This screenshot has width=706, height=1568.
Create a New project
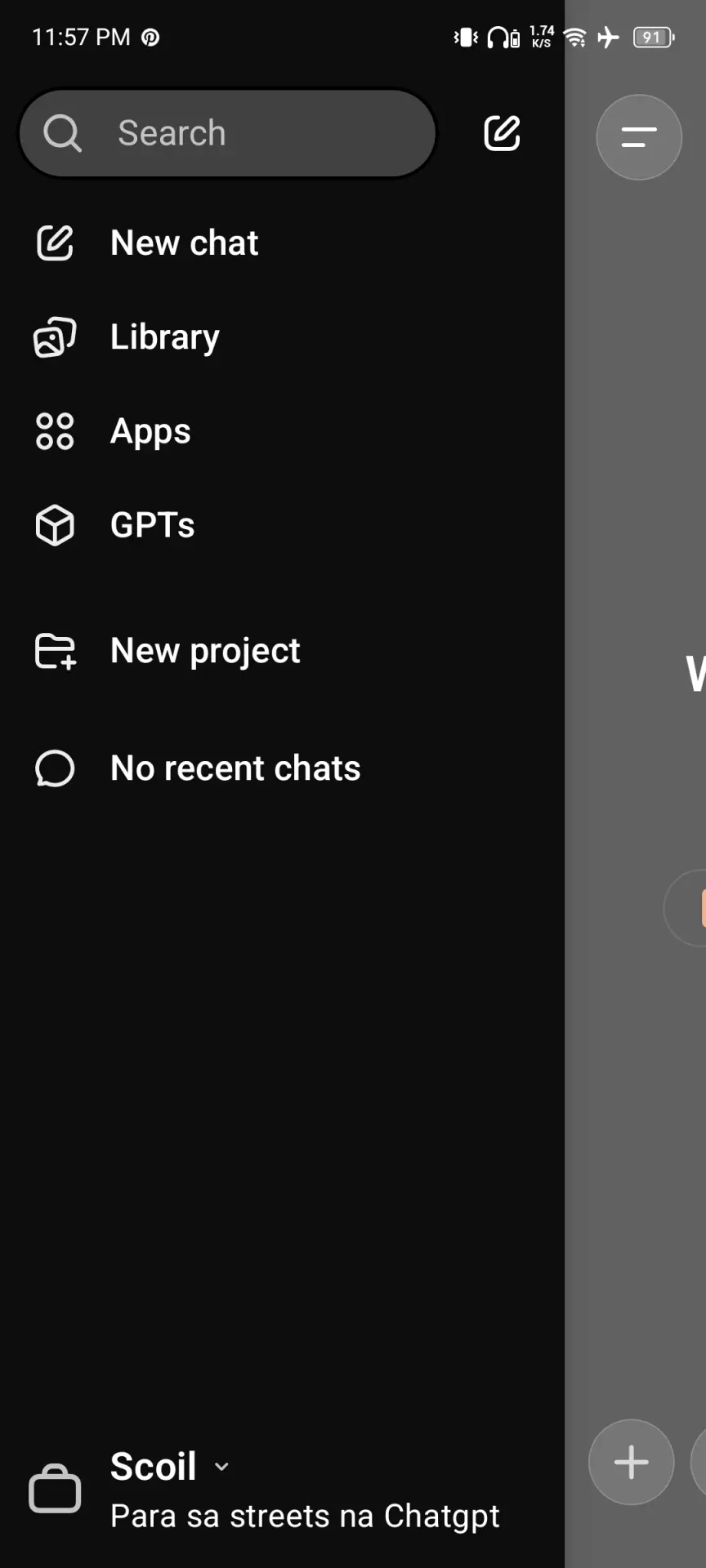point(282,651)
